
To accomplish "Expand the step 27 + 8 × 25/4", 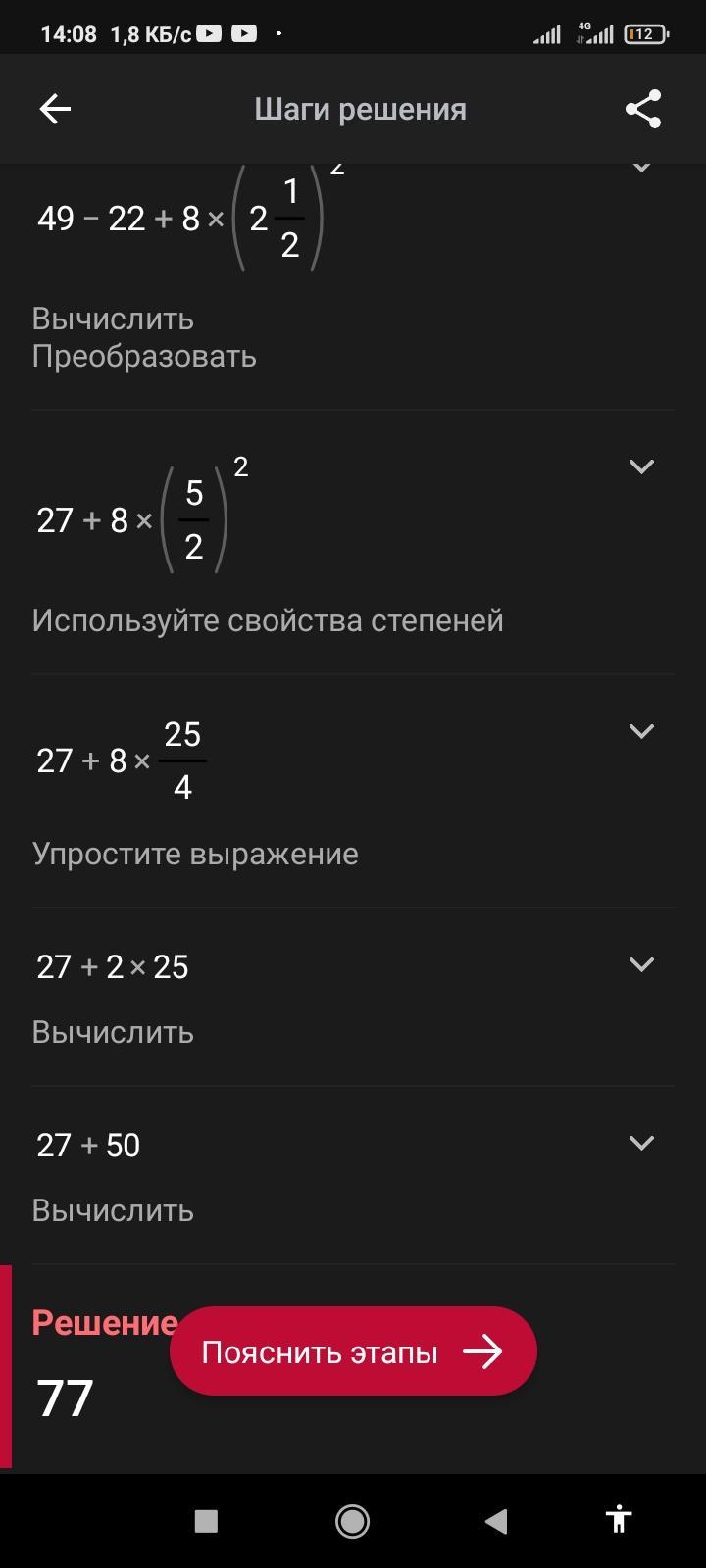I will click(x=641, y=731).
